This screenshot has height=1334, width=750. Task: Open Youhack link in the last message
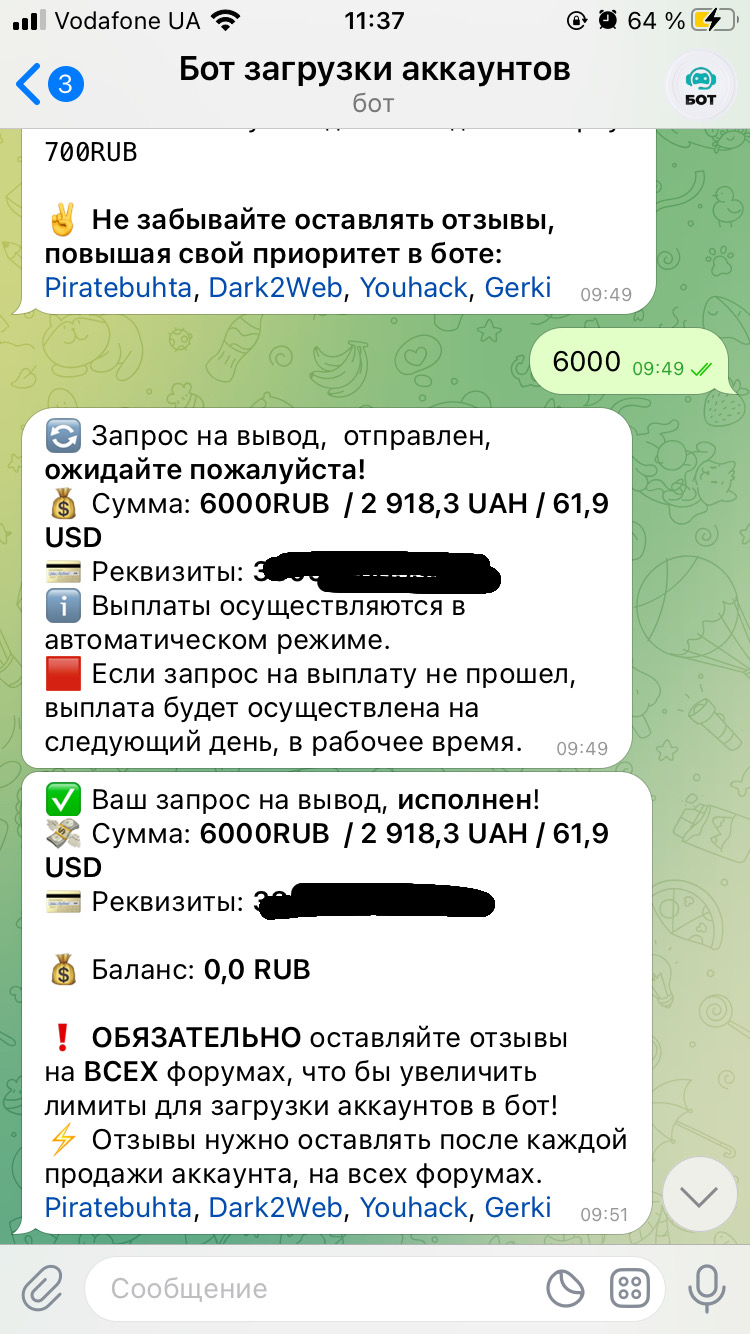click(413, 1207)
